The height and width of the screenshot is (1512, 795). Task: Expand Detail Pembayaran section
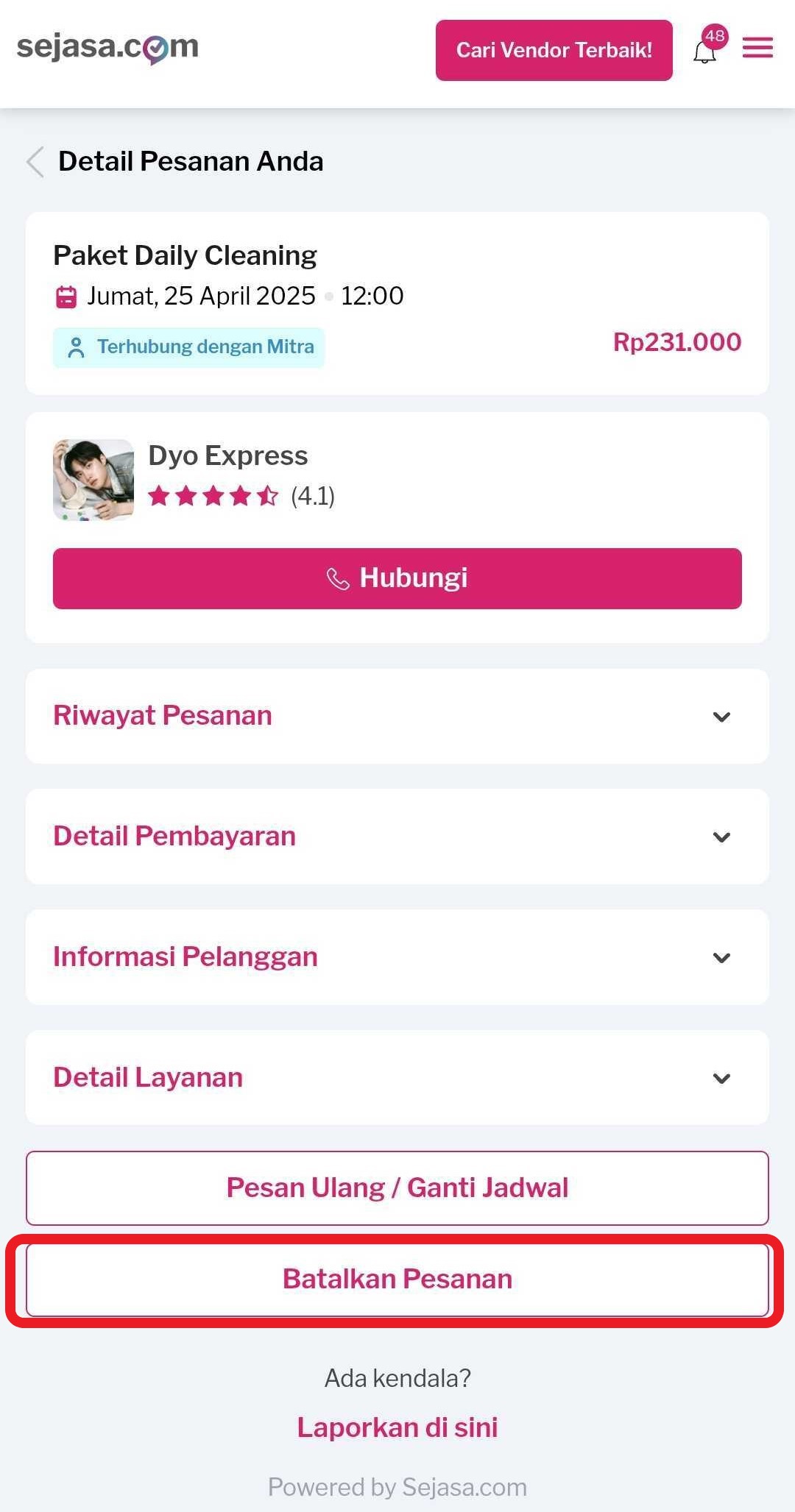[x=397, y=837]
